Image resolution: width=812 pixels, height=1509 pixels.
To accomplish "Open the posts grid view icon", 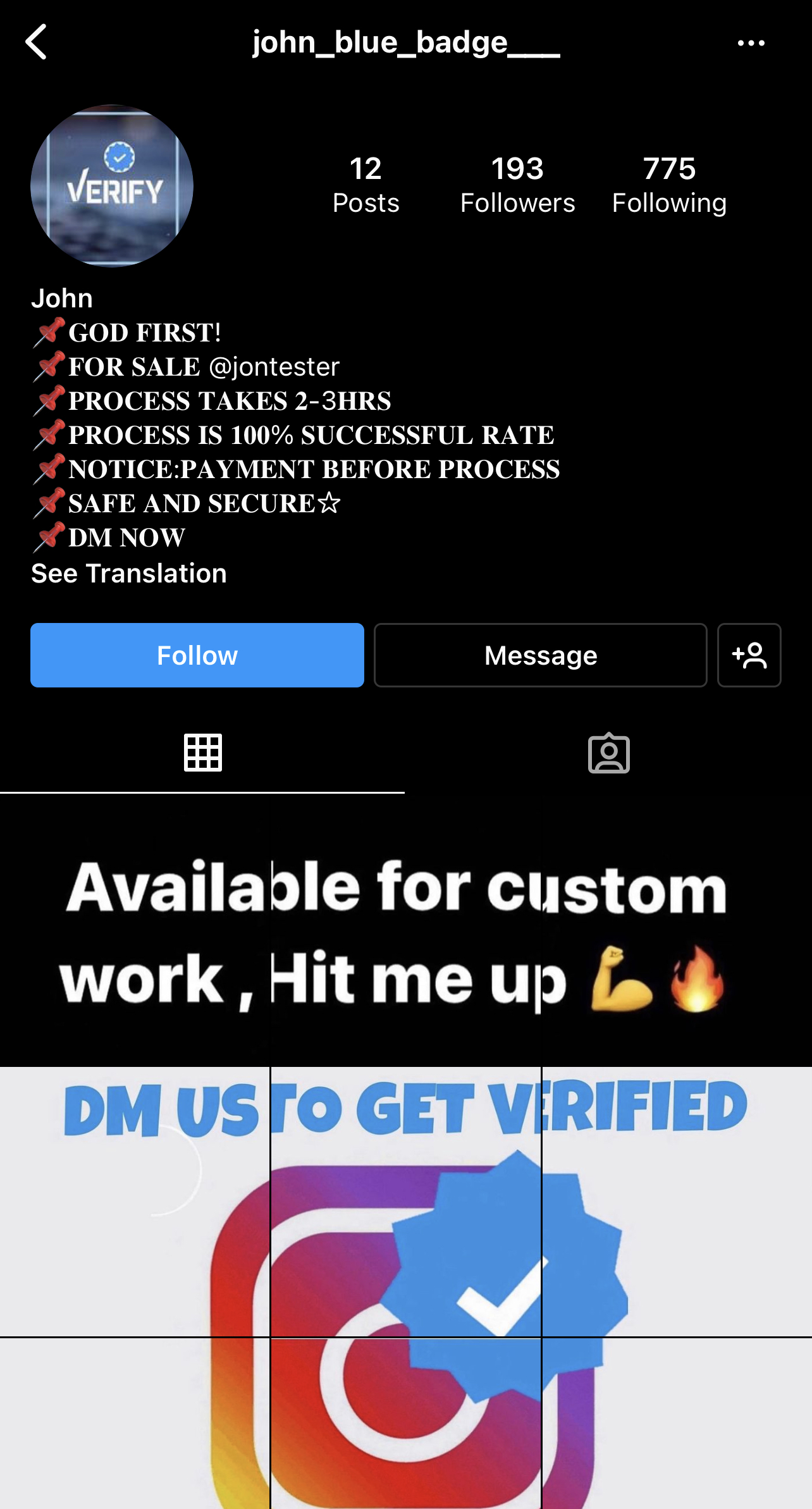I will point(204,753).
